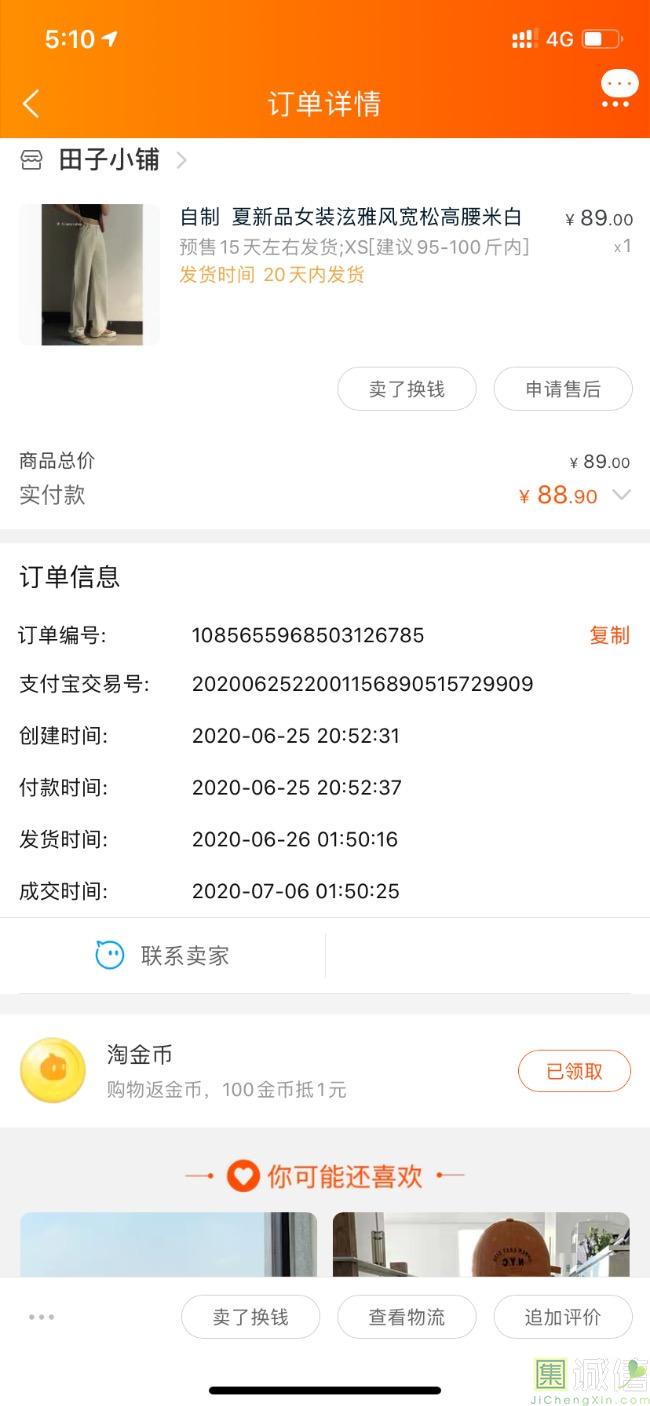The height and width of the screenshot is (1406, 650).
Task: Add a follow-up review via 追加评价
Action: click(563, 1317)
